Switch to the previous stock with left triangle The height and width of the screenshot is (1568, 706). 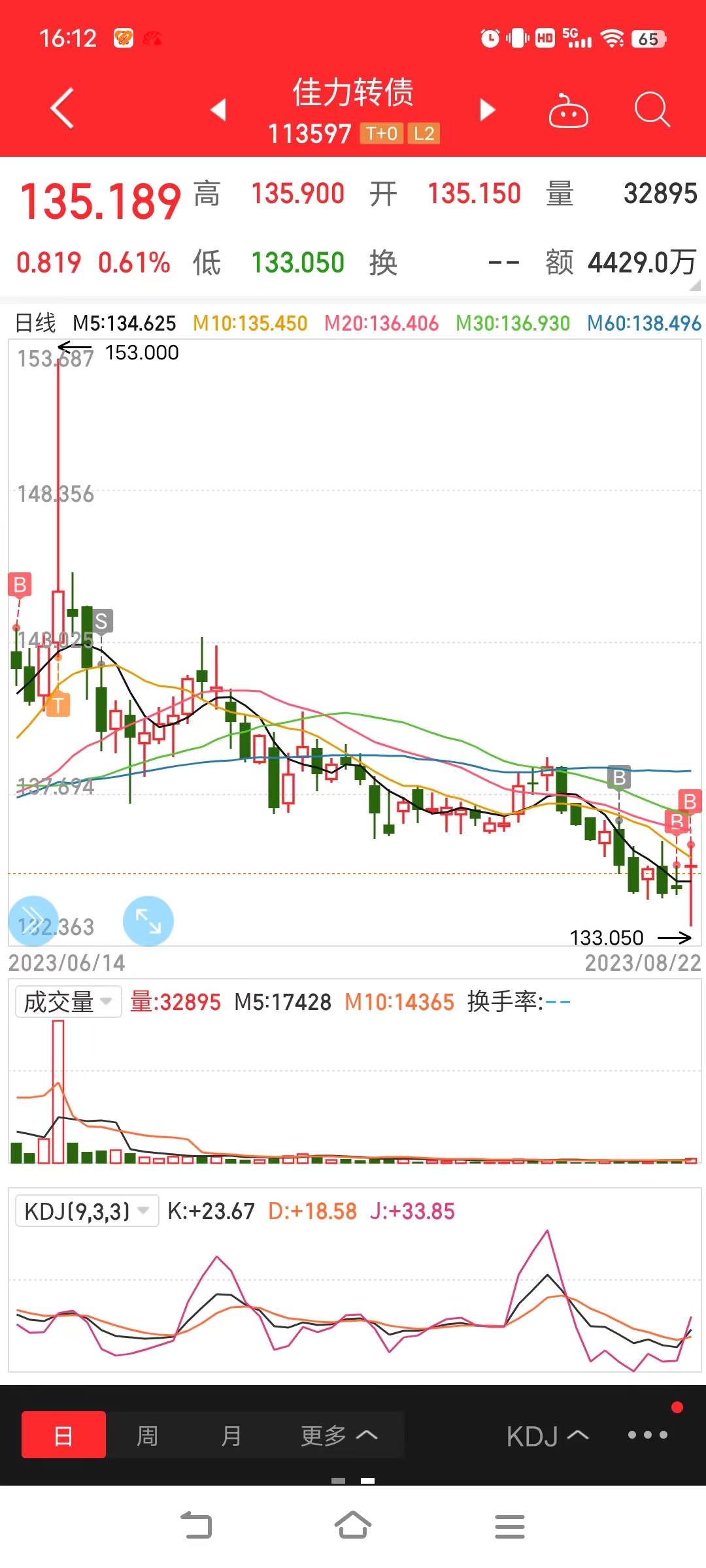click(218, 109)
